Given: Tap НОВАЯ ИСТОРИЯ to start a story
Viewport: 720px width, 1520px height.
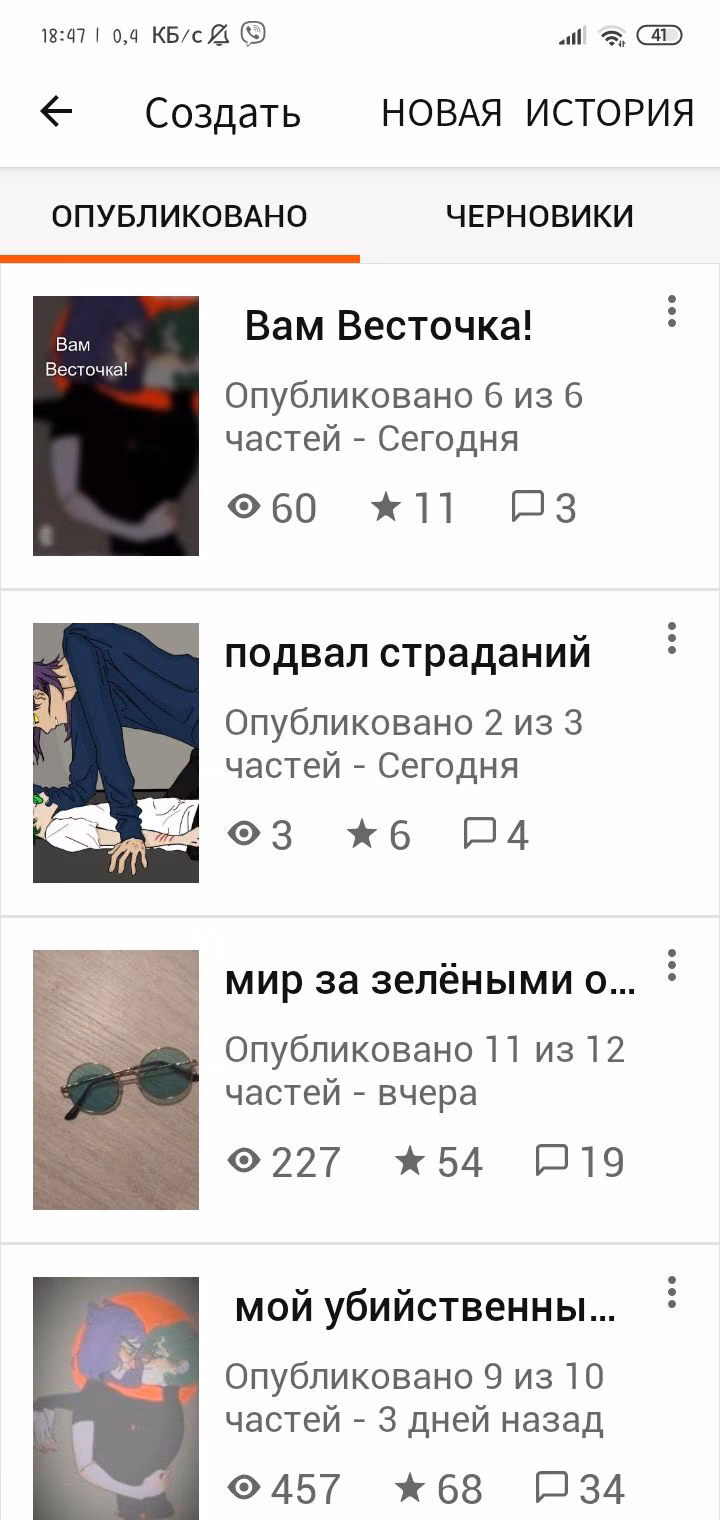Looking at the screenshot, I should 538,113.
